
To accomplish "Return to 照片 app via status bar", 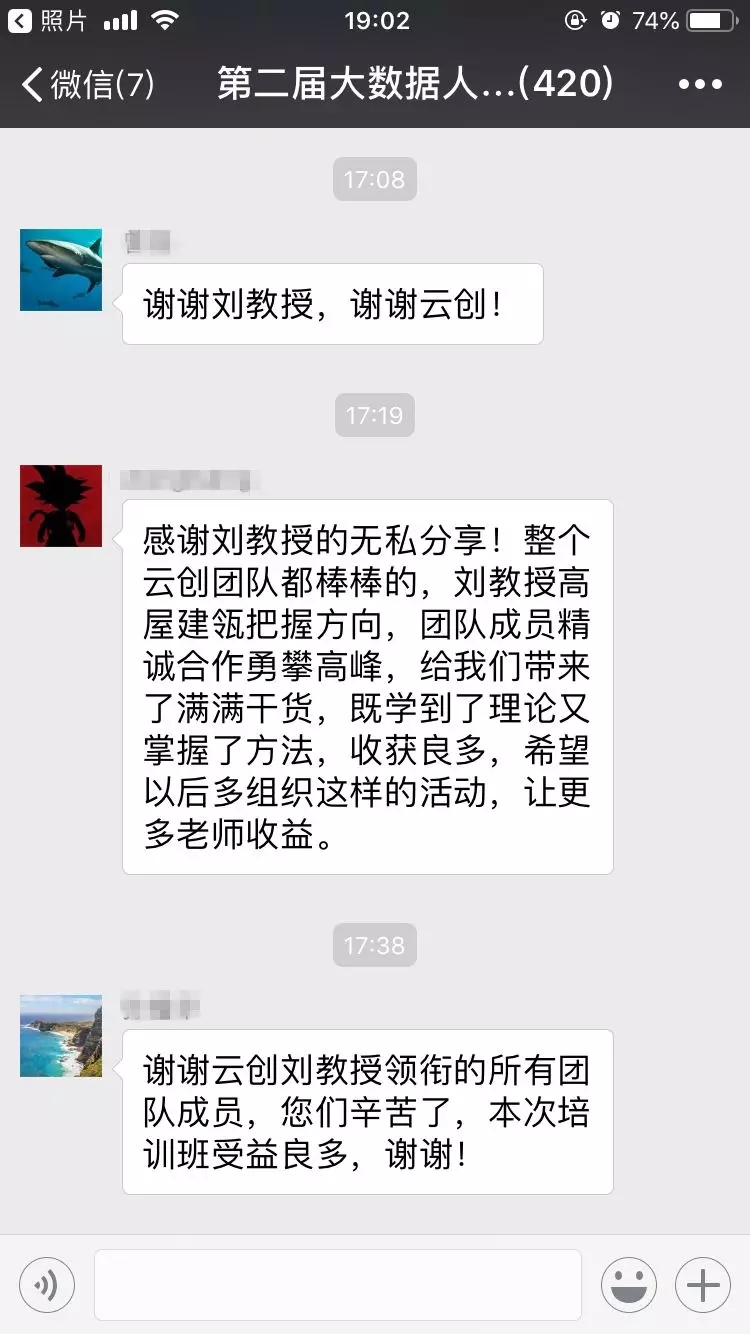I will pyautogui.click(x=48, y=20).
